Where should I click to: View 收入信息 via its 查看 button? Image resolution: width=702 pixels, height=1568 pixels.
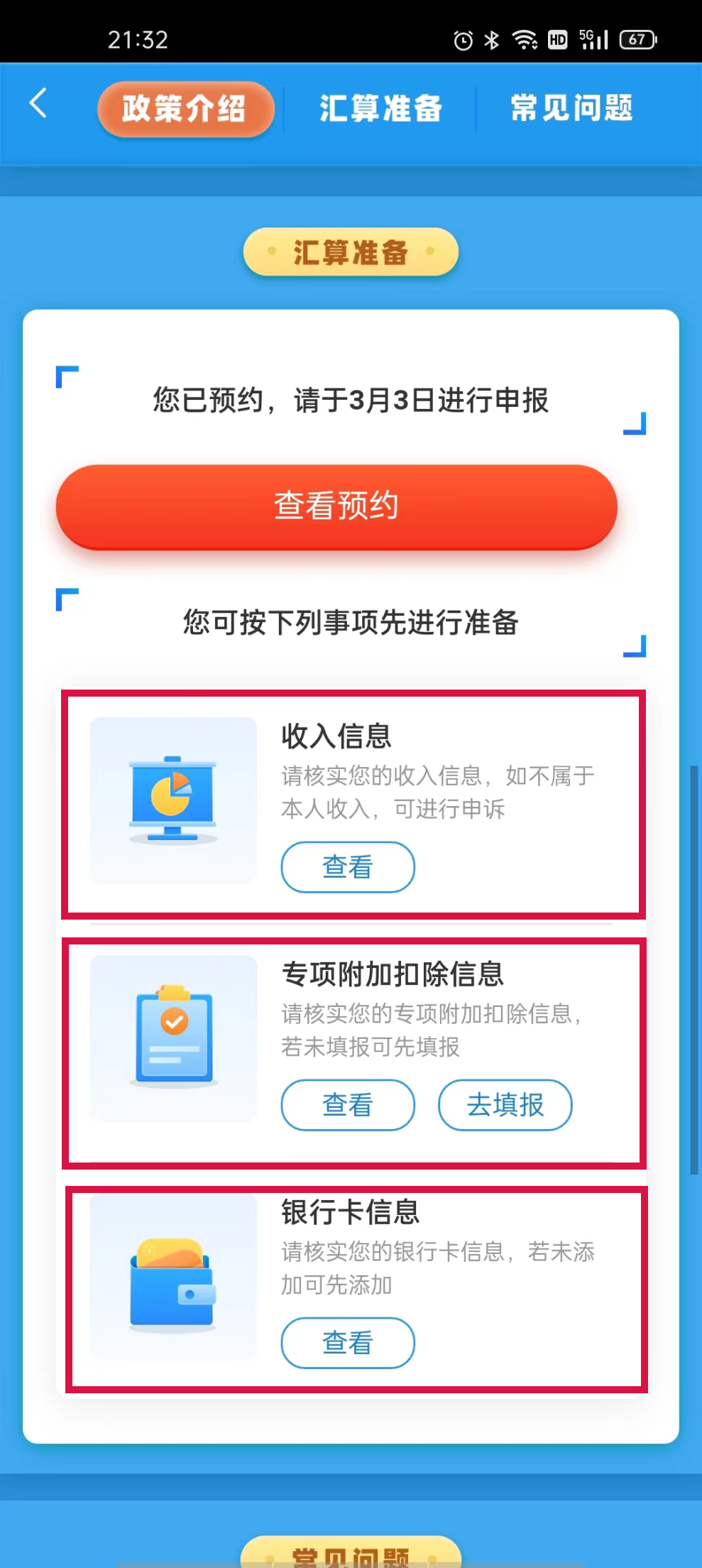(x=348, y=867)
